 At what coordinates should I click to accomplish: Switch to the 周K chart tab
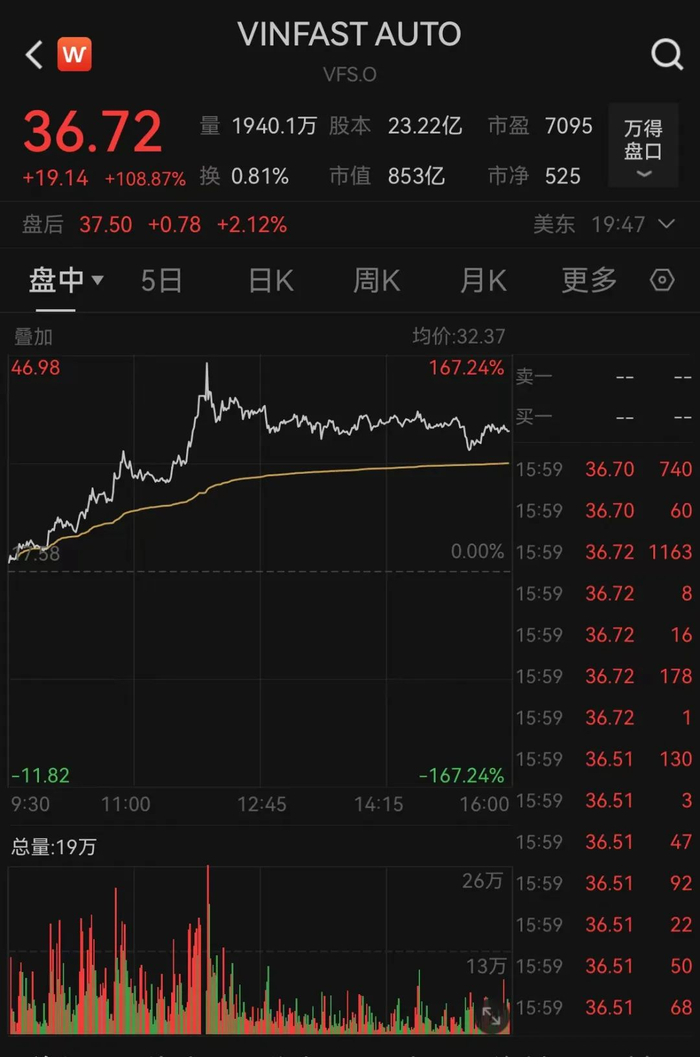tap(376, 281)
